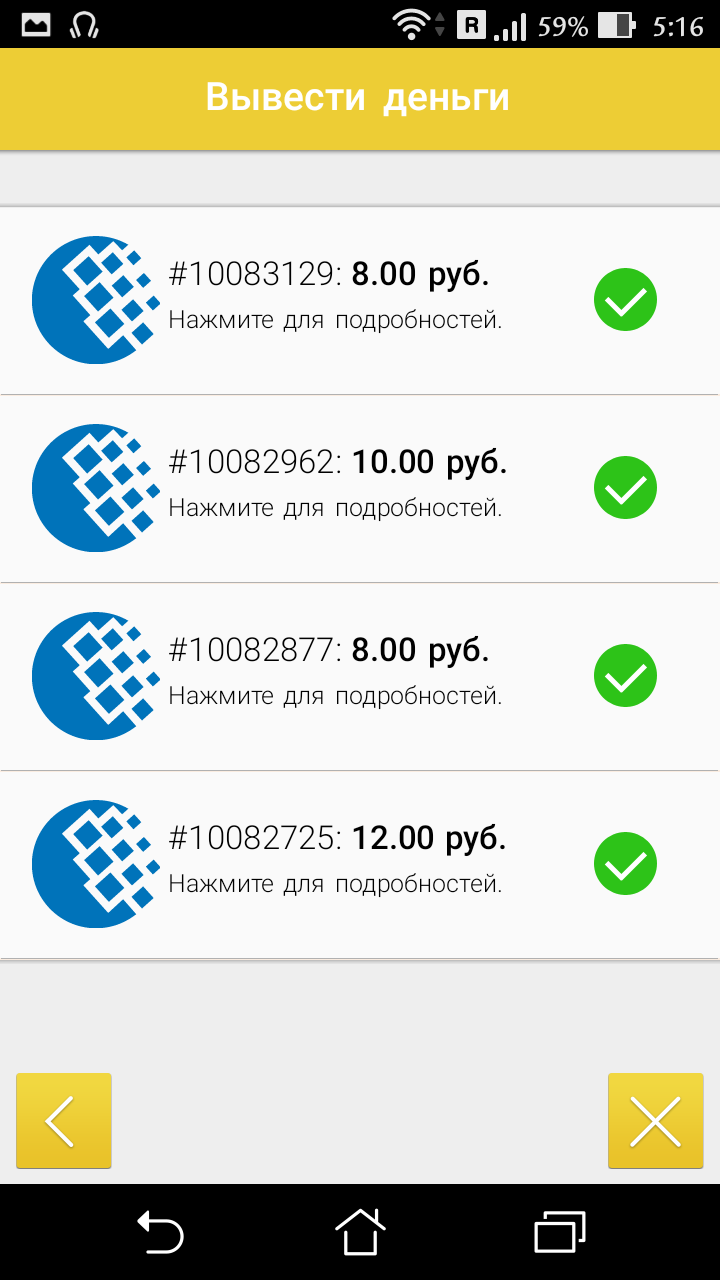The image size is (720, 1280).
Task: Tap the system home button
Action: point(360,1232)
